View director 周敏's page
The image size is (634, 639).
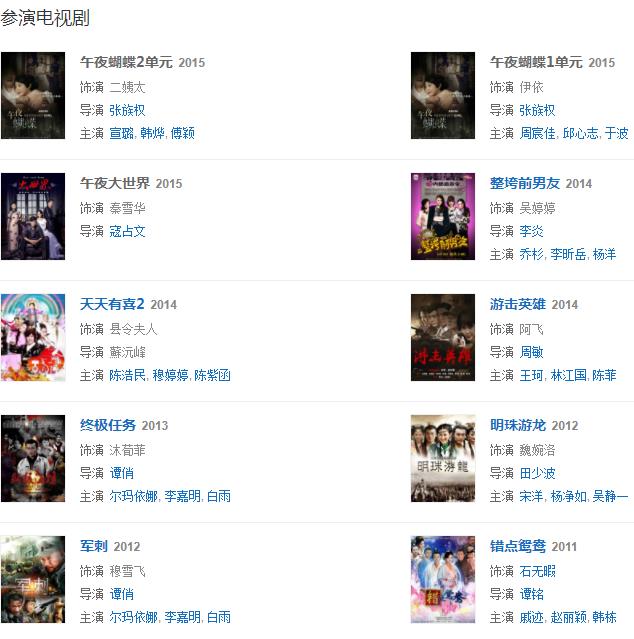[530, 352]
